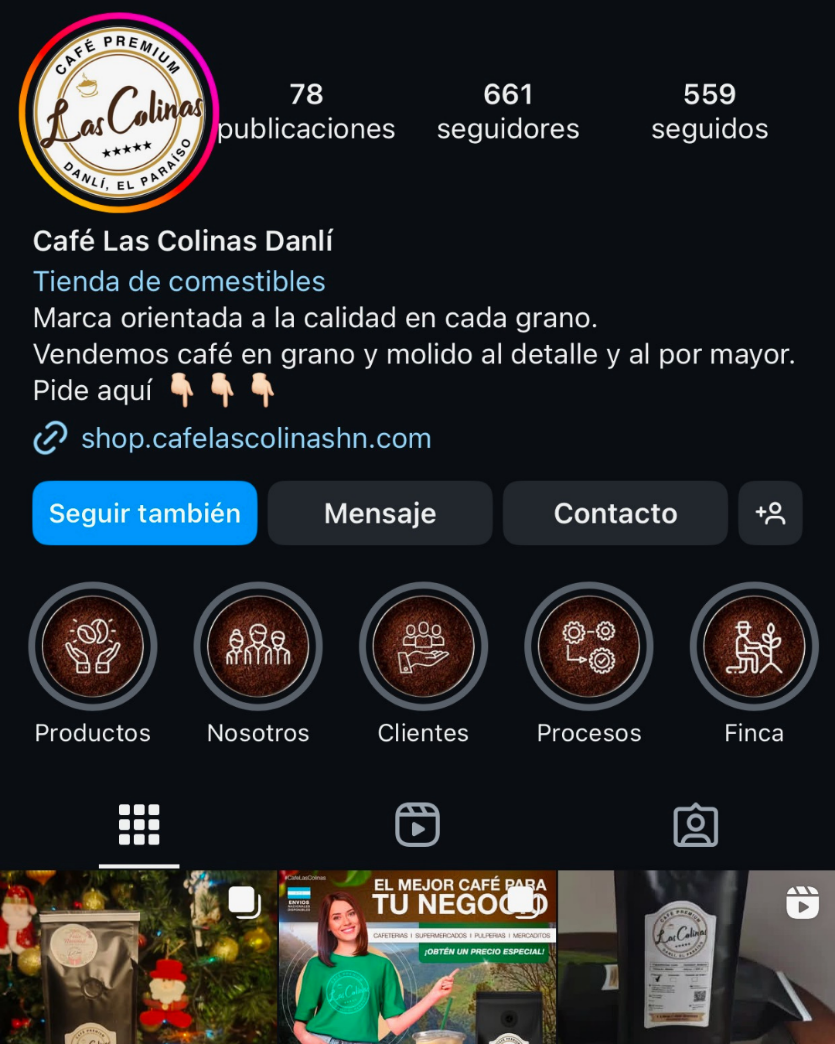
Task: Open the following list (559 seguidos)
Action: [x=709, y=111]
